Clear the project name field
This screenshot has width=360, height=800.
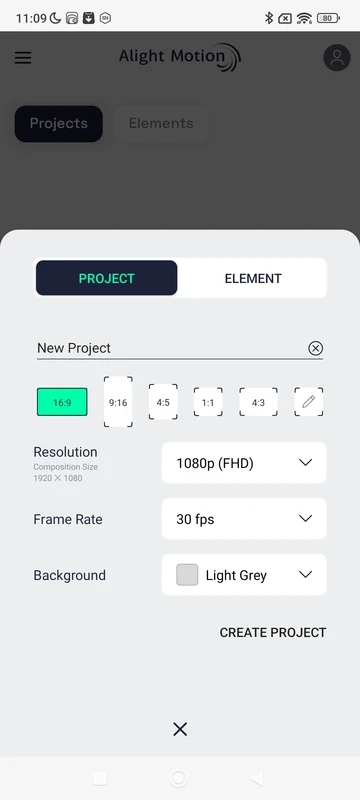(316, 348)
